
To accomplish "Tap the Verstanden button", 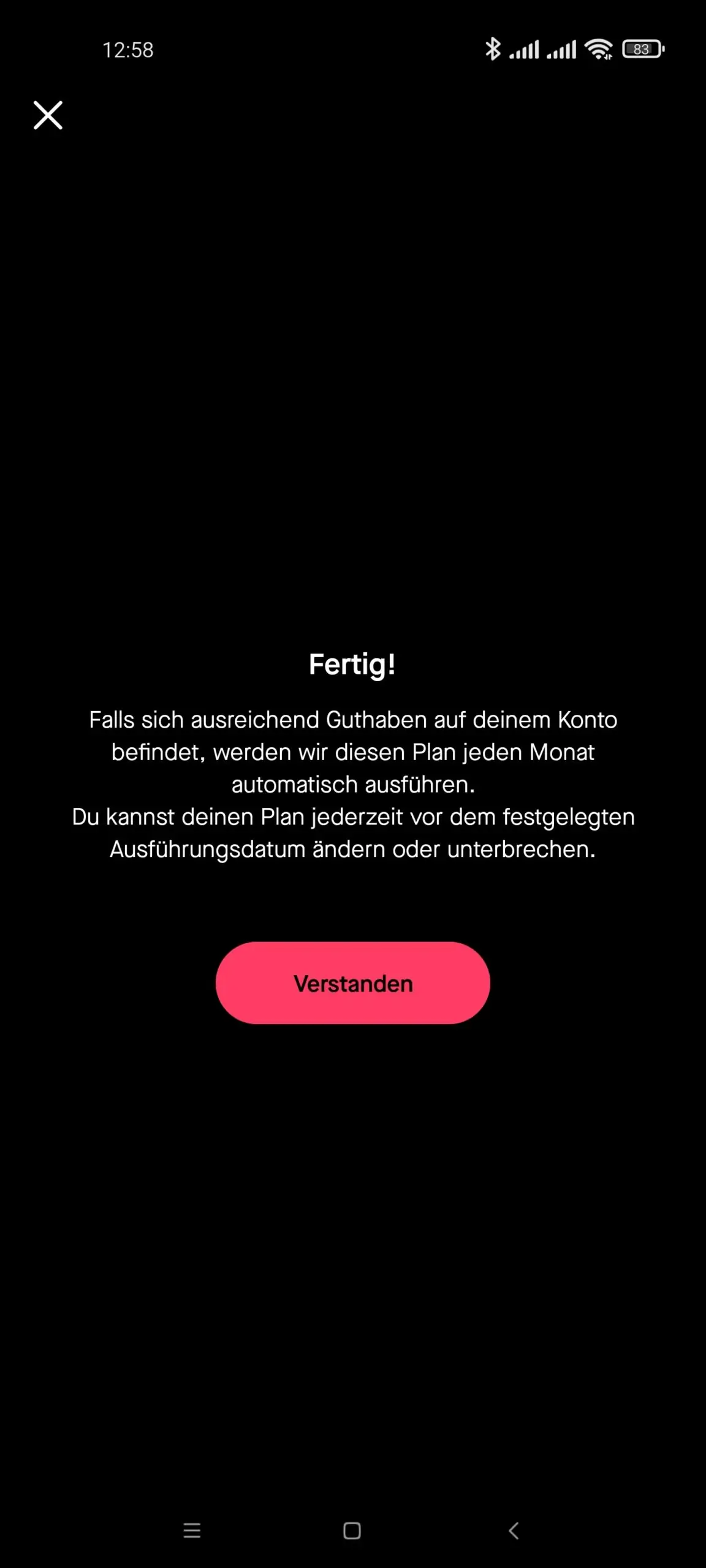I will click(353, 983).
